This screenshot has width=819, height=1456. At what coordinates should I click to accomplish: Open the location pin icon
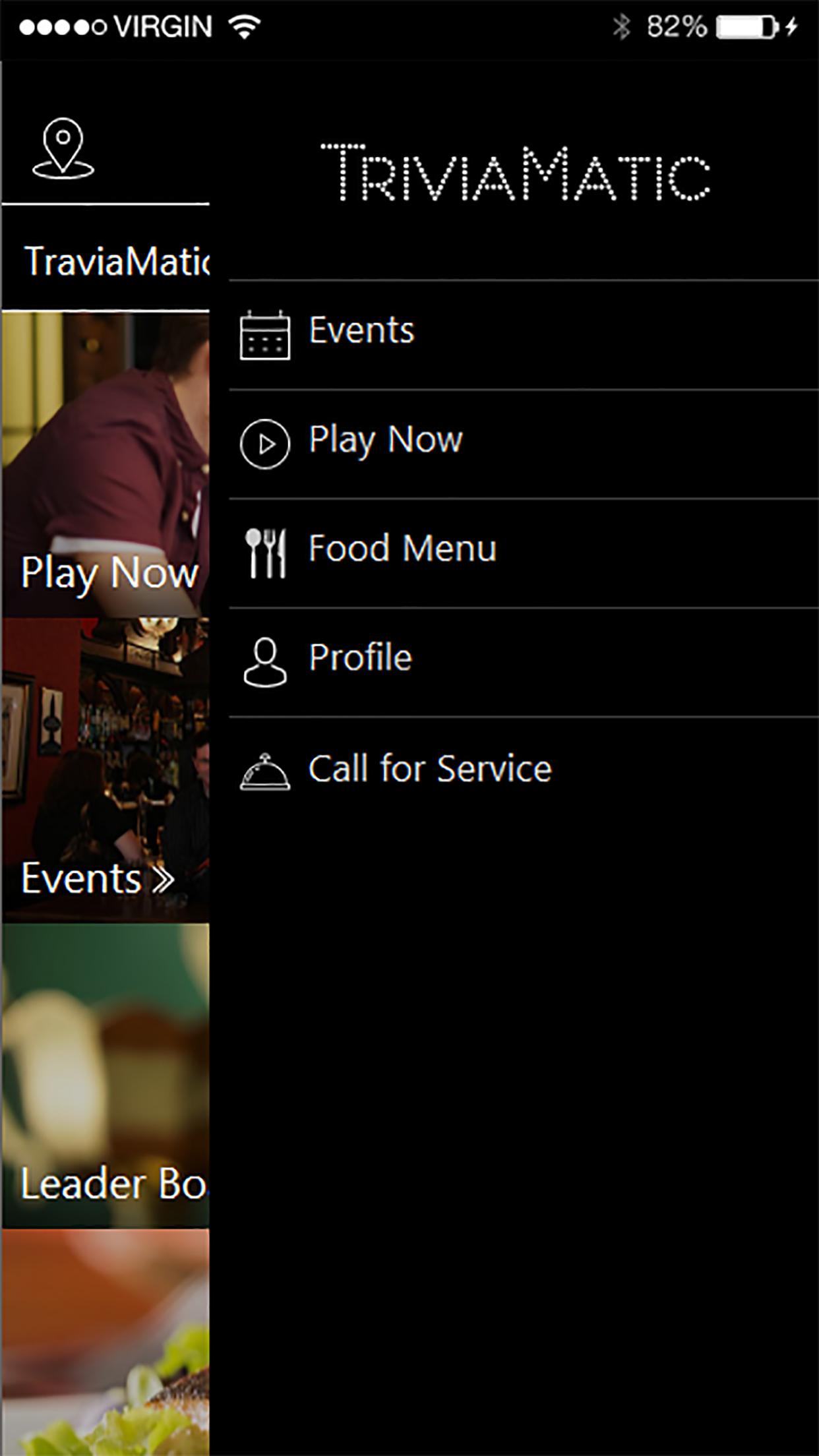coord(63,149)
